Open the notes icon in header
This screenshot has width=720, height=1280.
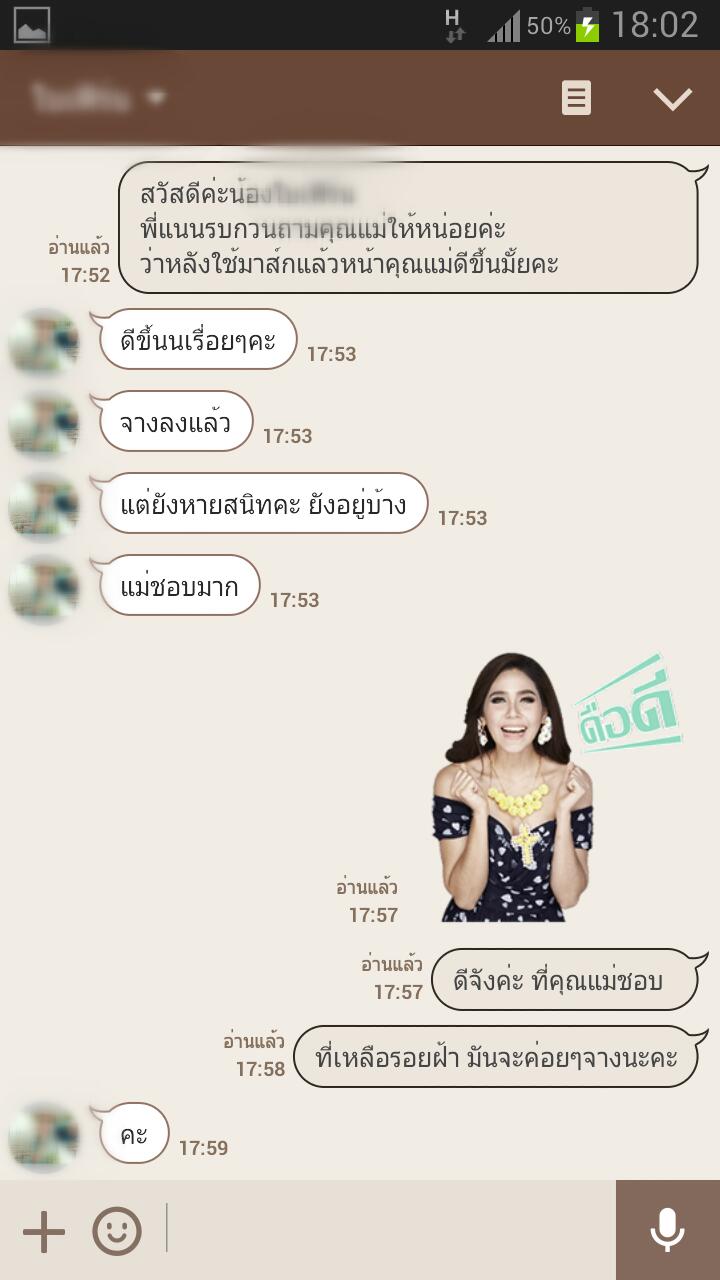(576, 98)
